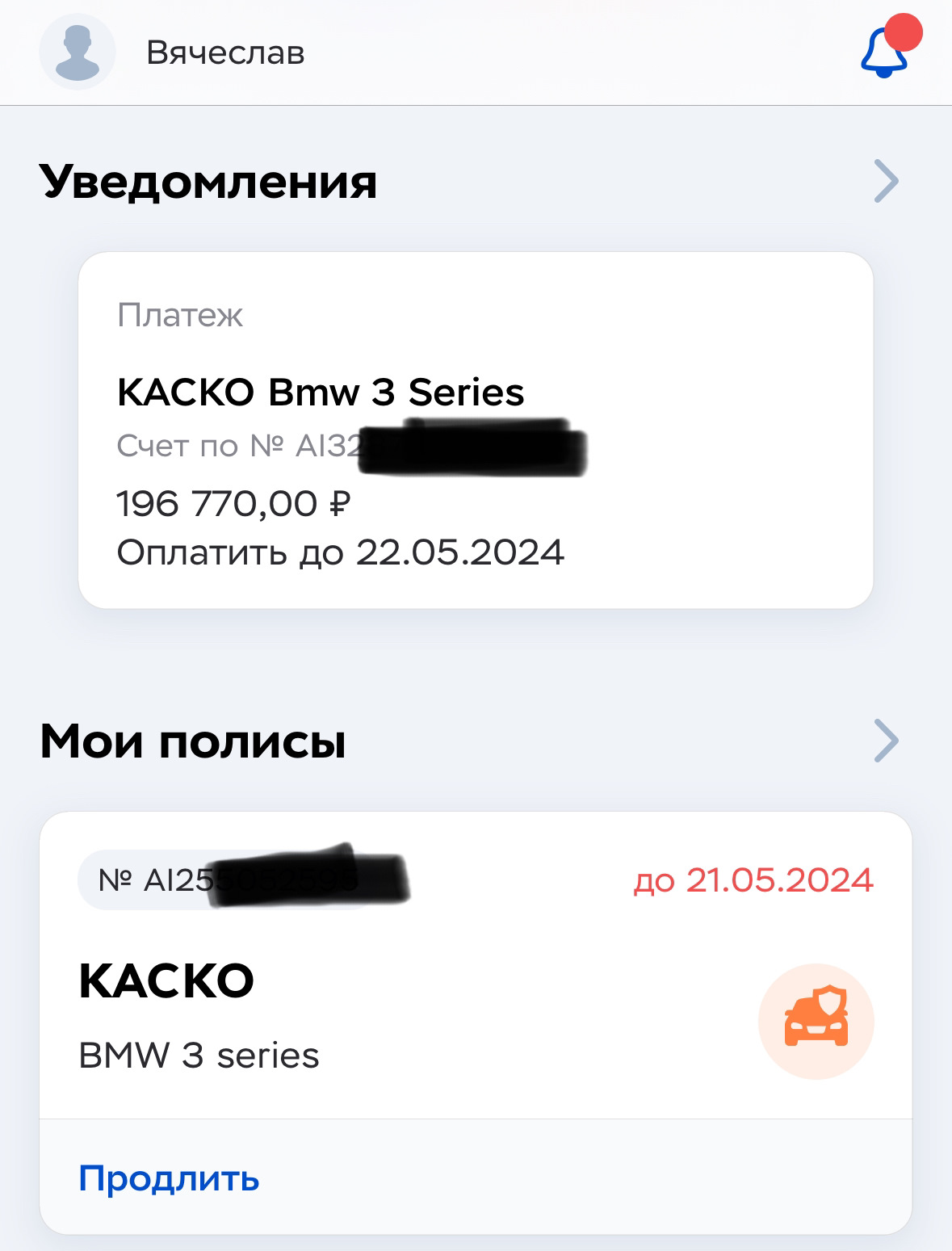The width and height of the screenshot is (952, 1251).
Task: Open Вячеслав's profile avatar
Action: pos(78,52)
